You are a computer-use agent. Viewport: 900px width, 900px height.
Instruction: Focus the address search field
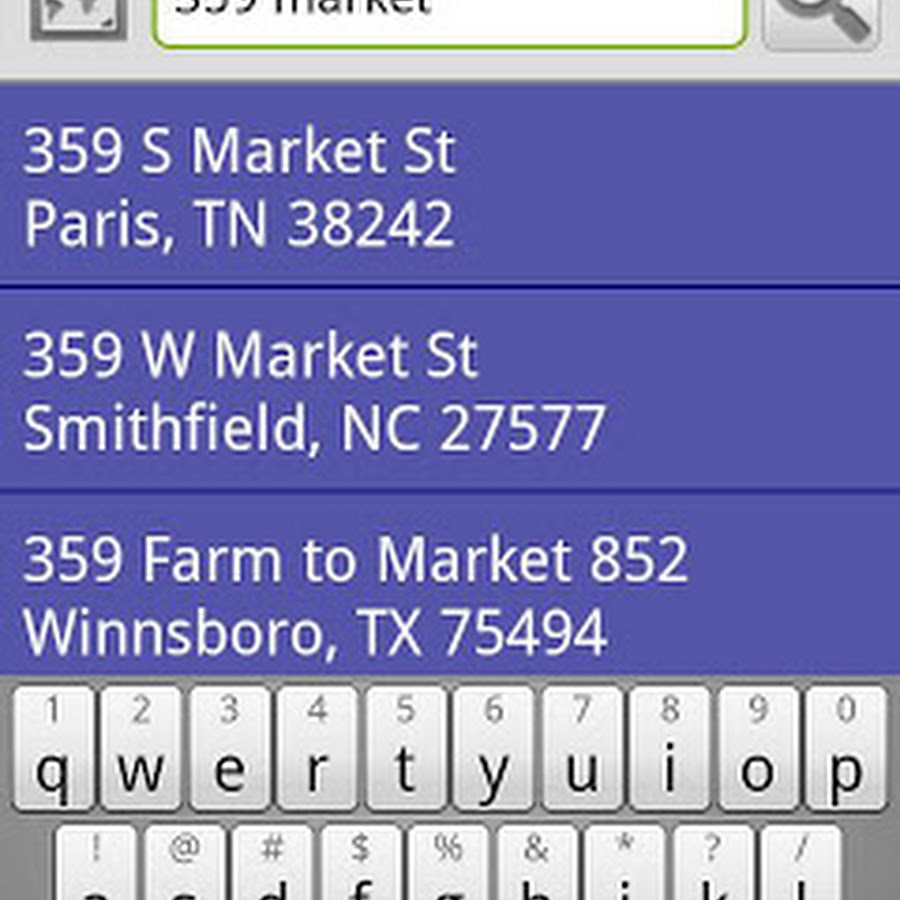click(450, 20)
